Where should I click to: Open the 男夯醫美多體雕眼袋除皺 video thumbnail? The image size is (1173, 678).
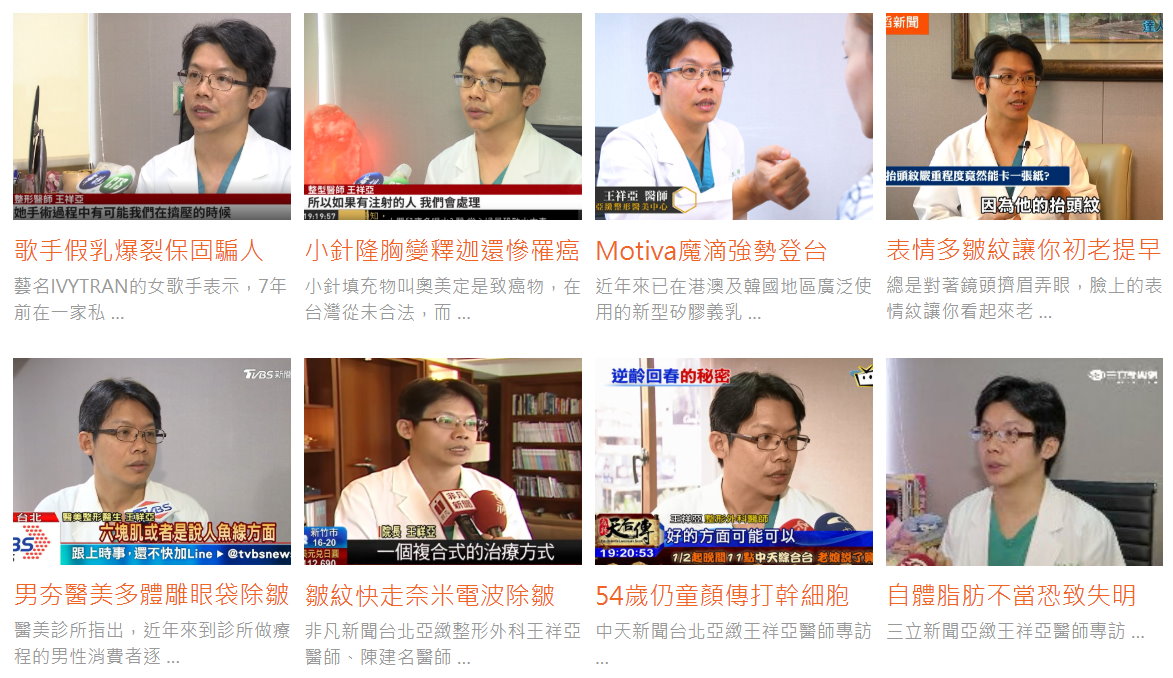tap(152, 461)
